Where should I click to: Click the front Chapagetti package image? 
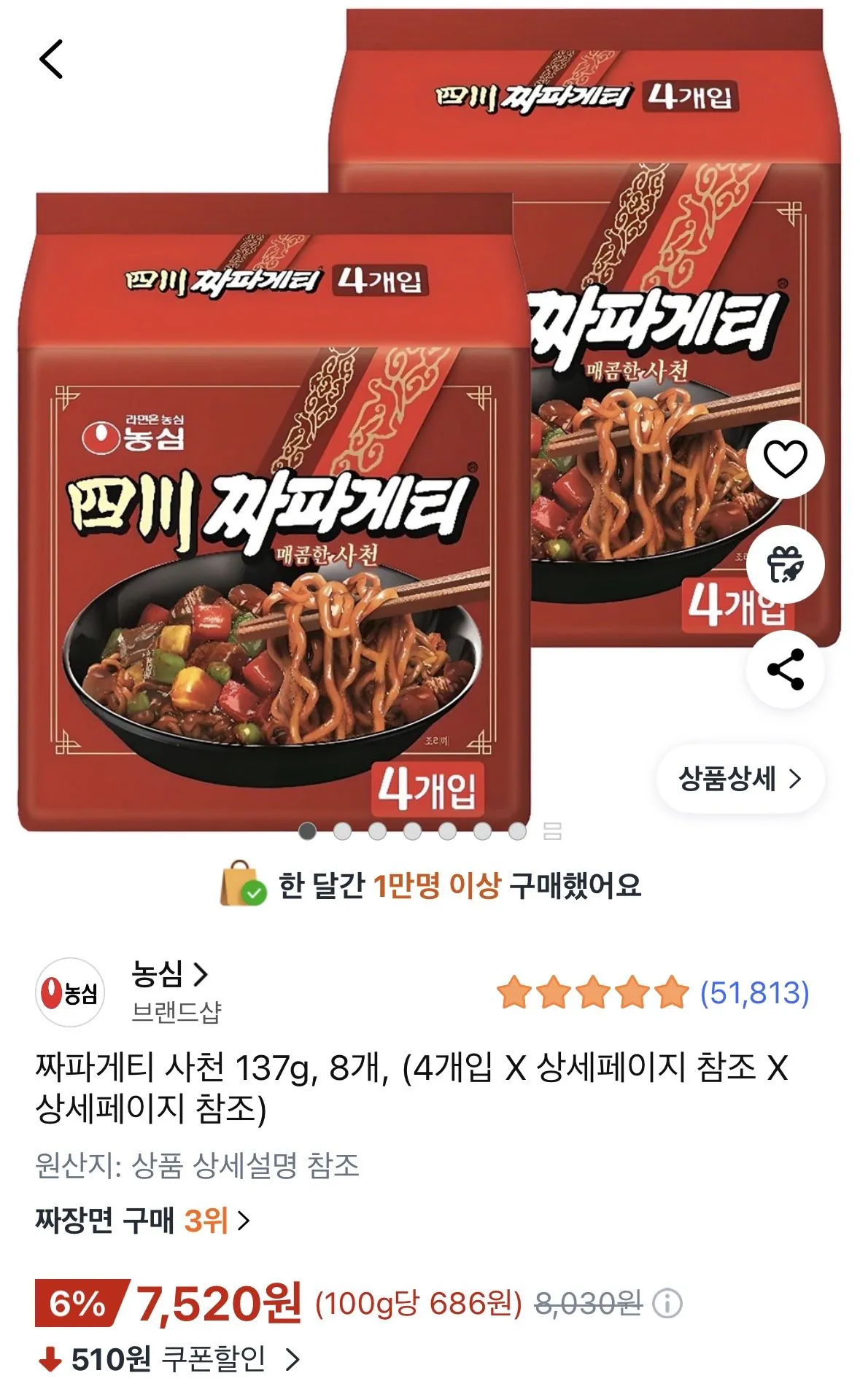(270, 510)
